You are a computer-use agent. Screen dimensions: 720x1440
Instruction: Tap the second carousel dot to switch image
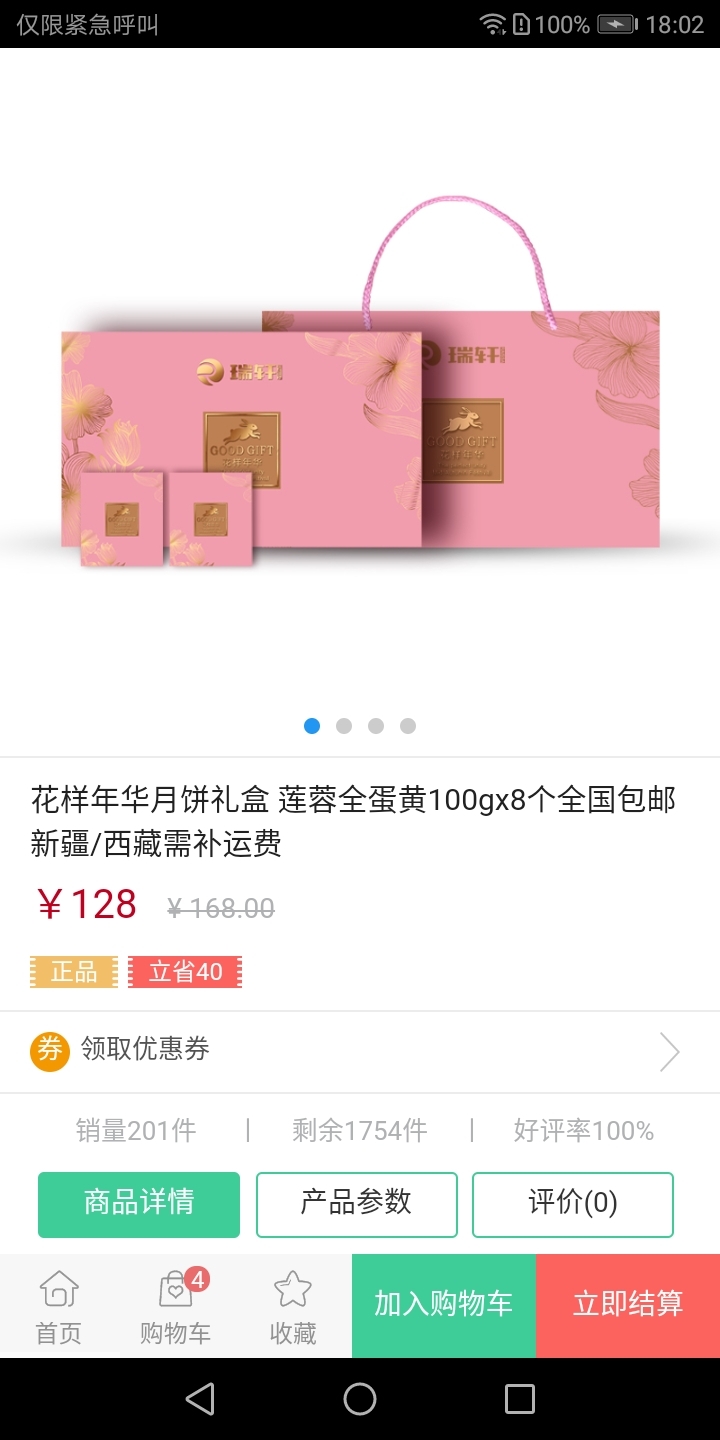click(344, 726)
